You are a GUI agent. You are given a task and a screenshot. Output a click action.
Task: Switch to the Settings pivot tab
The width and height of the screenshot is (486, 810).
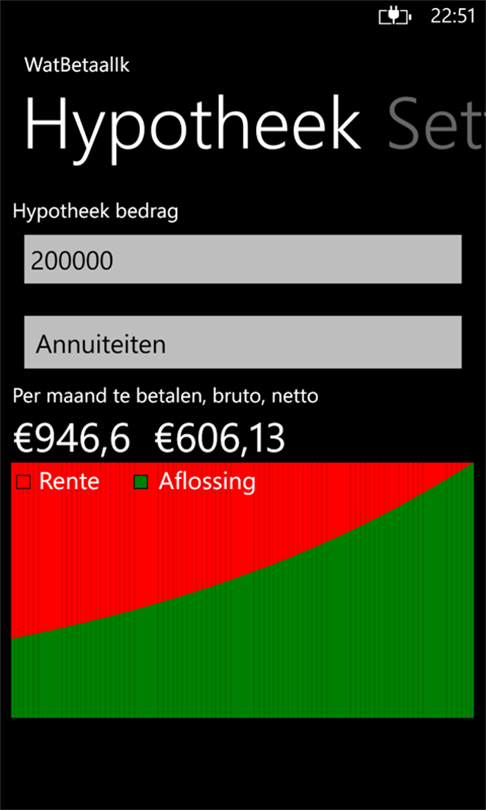click(x=436, y=124)
